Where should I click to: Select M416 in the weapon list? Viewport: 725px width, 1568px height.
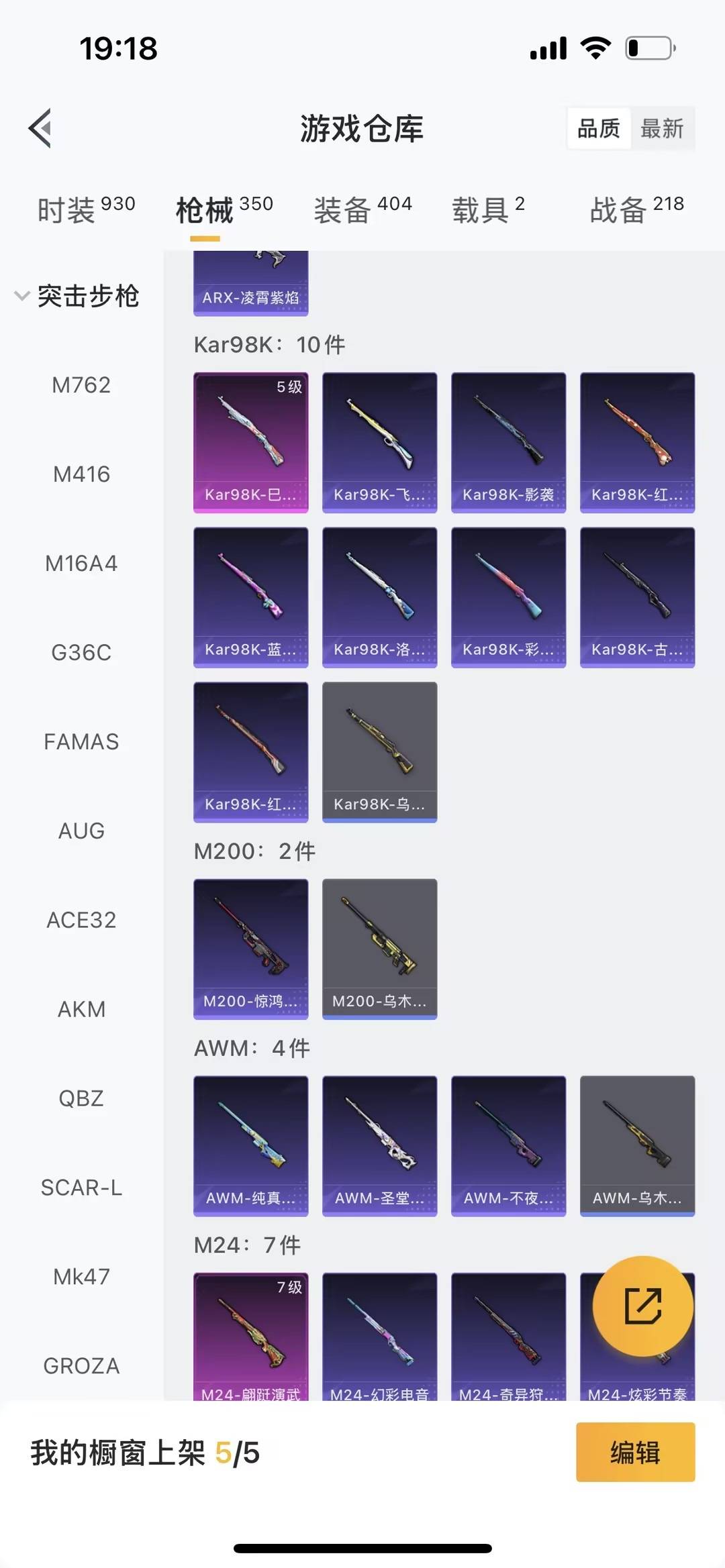tap(81, 474)
